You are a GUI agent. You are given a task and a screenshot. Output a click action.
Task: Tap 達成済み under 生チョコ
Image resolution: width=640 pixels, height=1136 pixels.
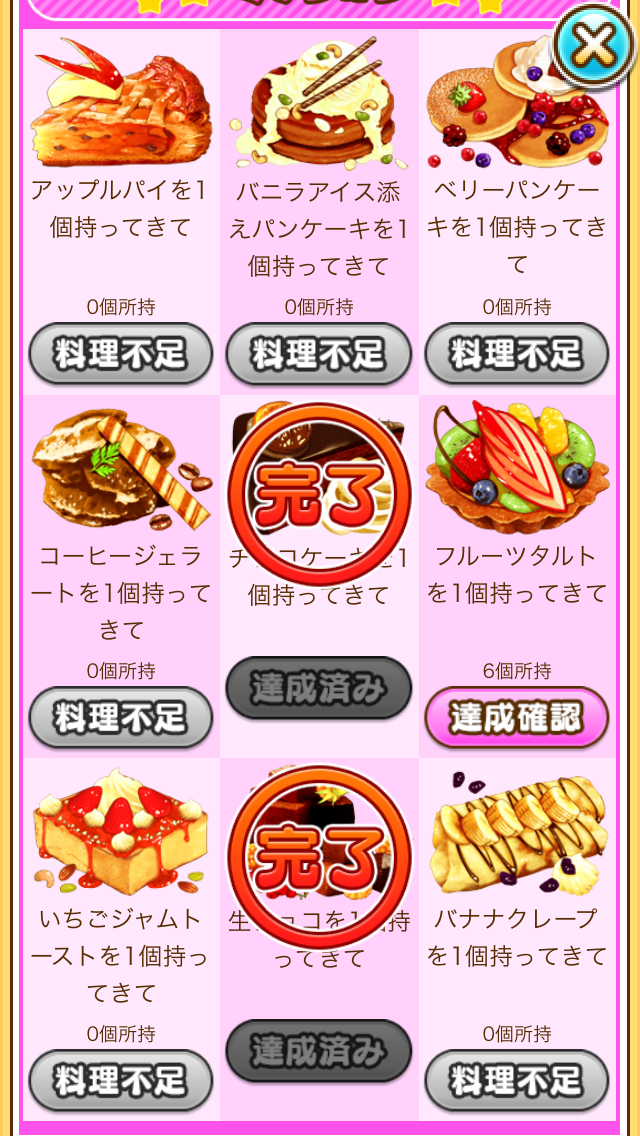[319, 1050]
